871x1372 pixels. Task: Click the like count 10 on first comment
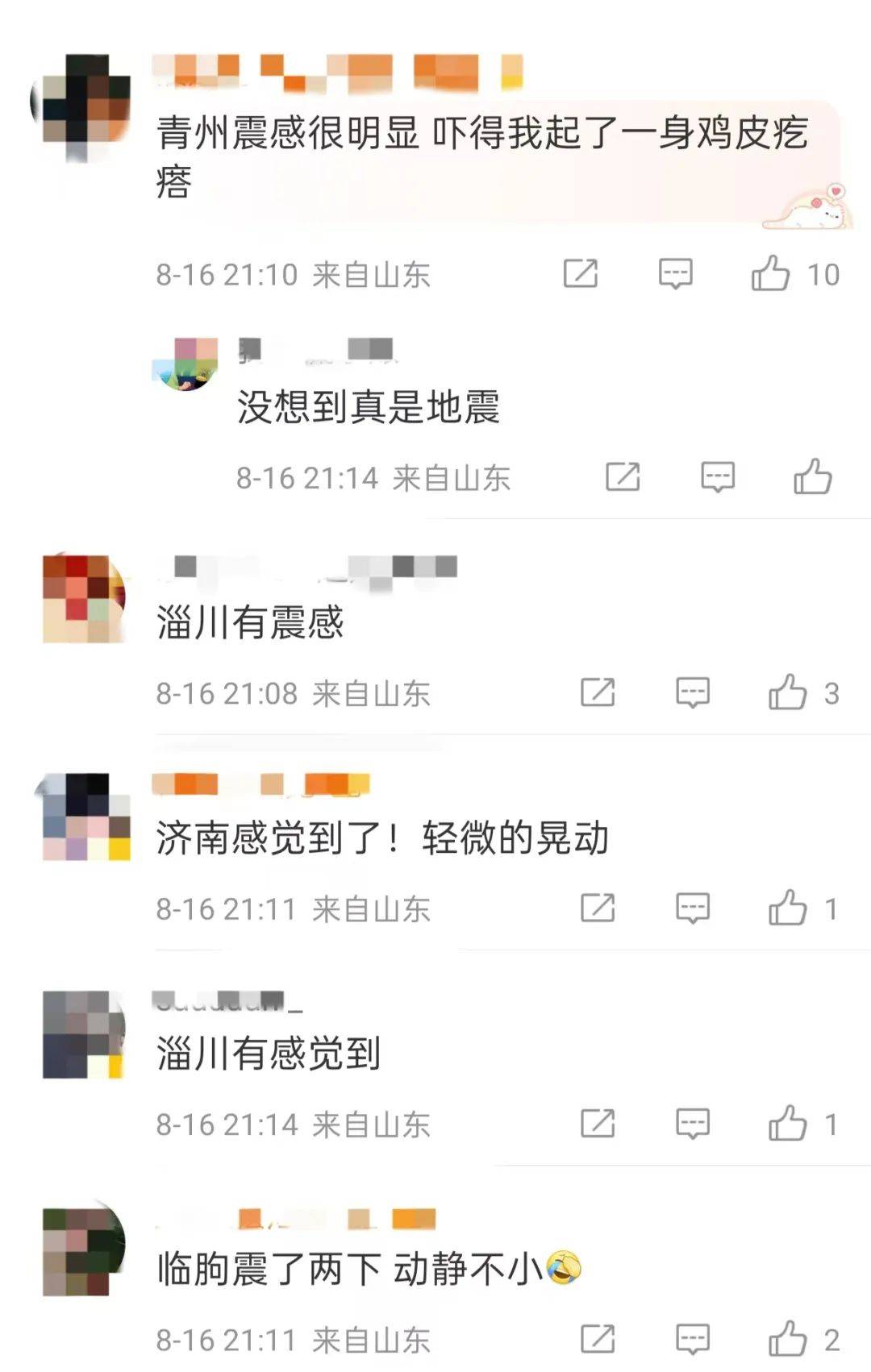pos(822,274)
